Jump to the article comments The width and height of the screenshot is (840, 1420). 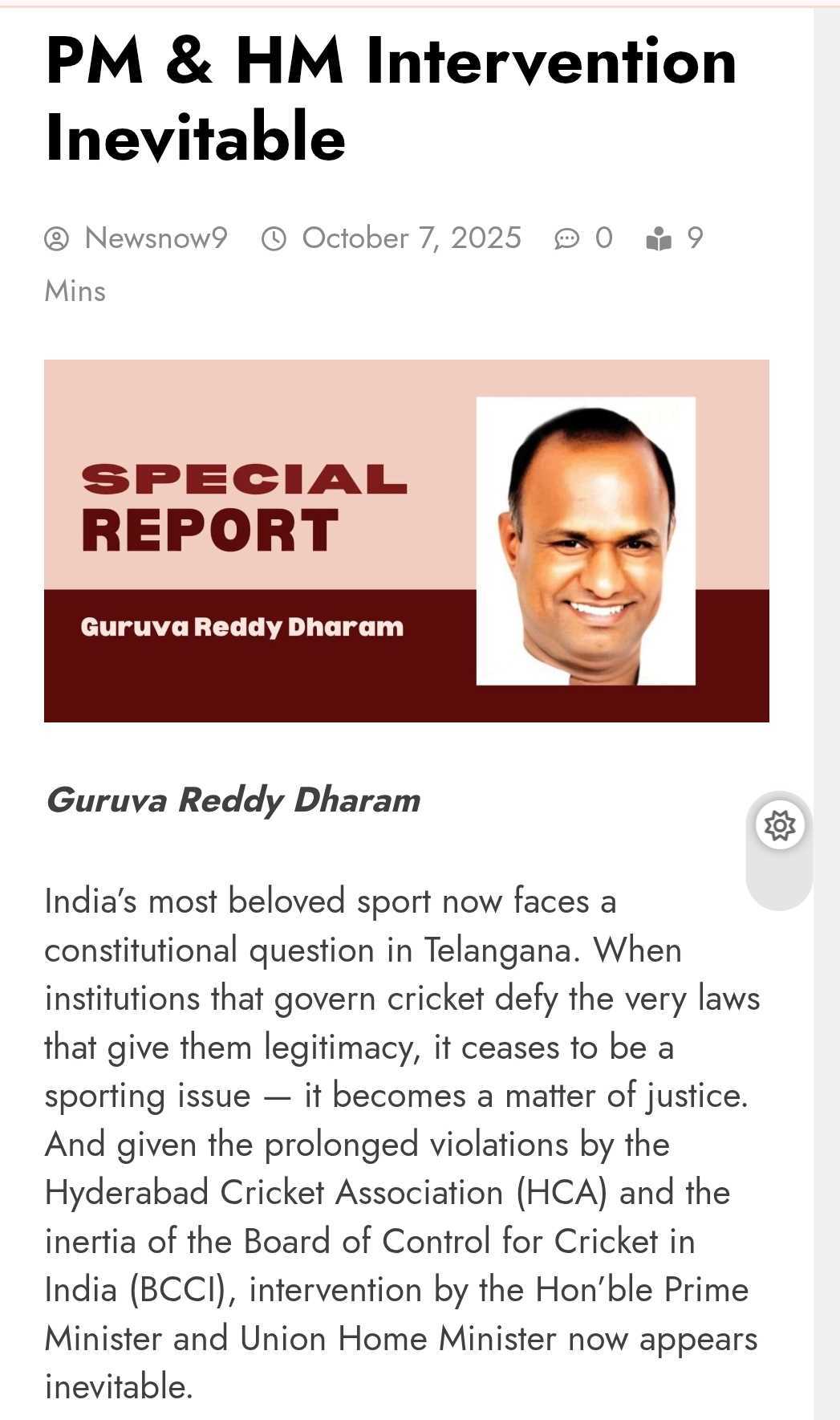coord(584,238)
